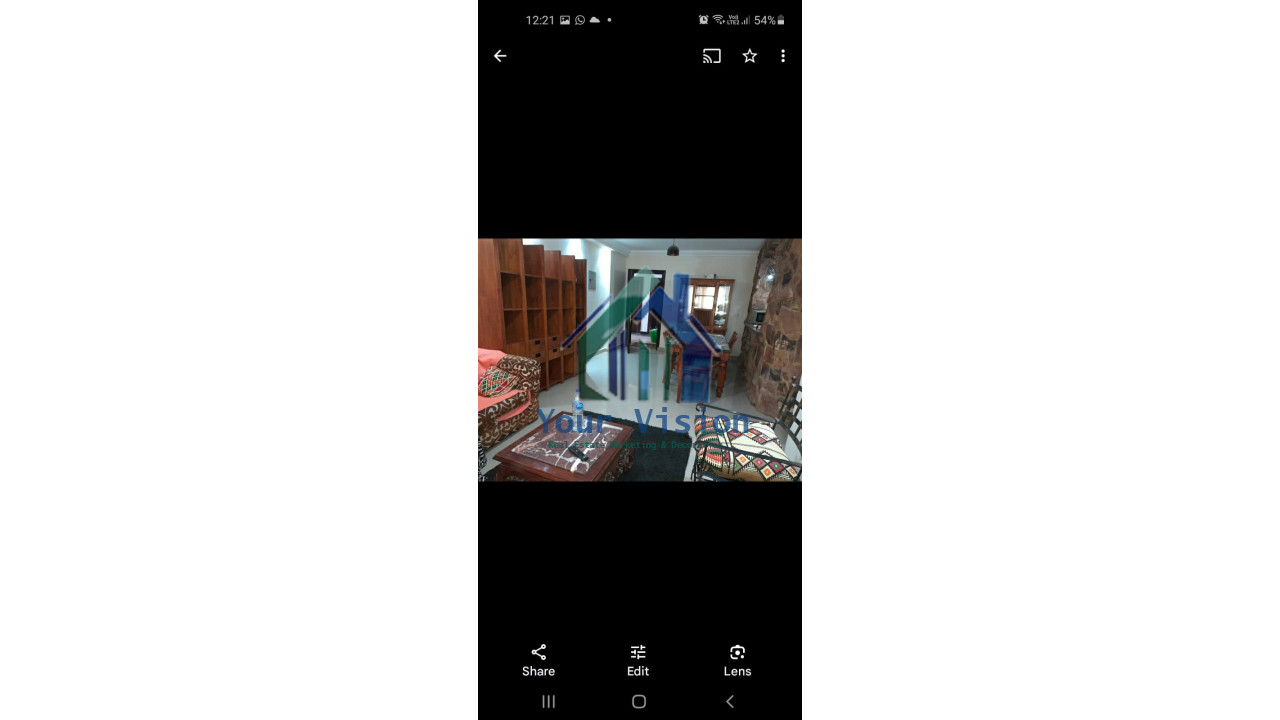The image size is (1280, 720).
Task: Open the three-dot overflow menu
Action: pos(783,56)
